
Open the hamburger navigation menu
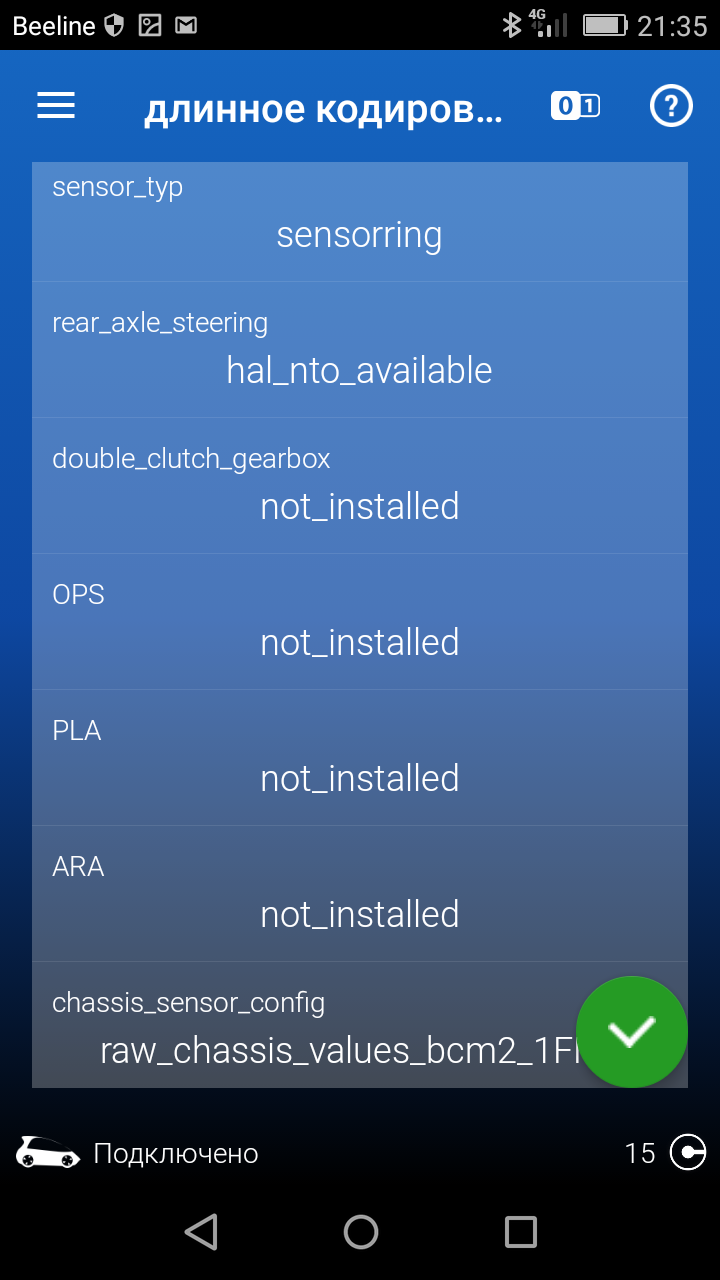click(57, 106)
